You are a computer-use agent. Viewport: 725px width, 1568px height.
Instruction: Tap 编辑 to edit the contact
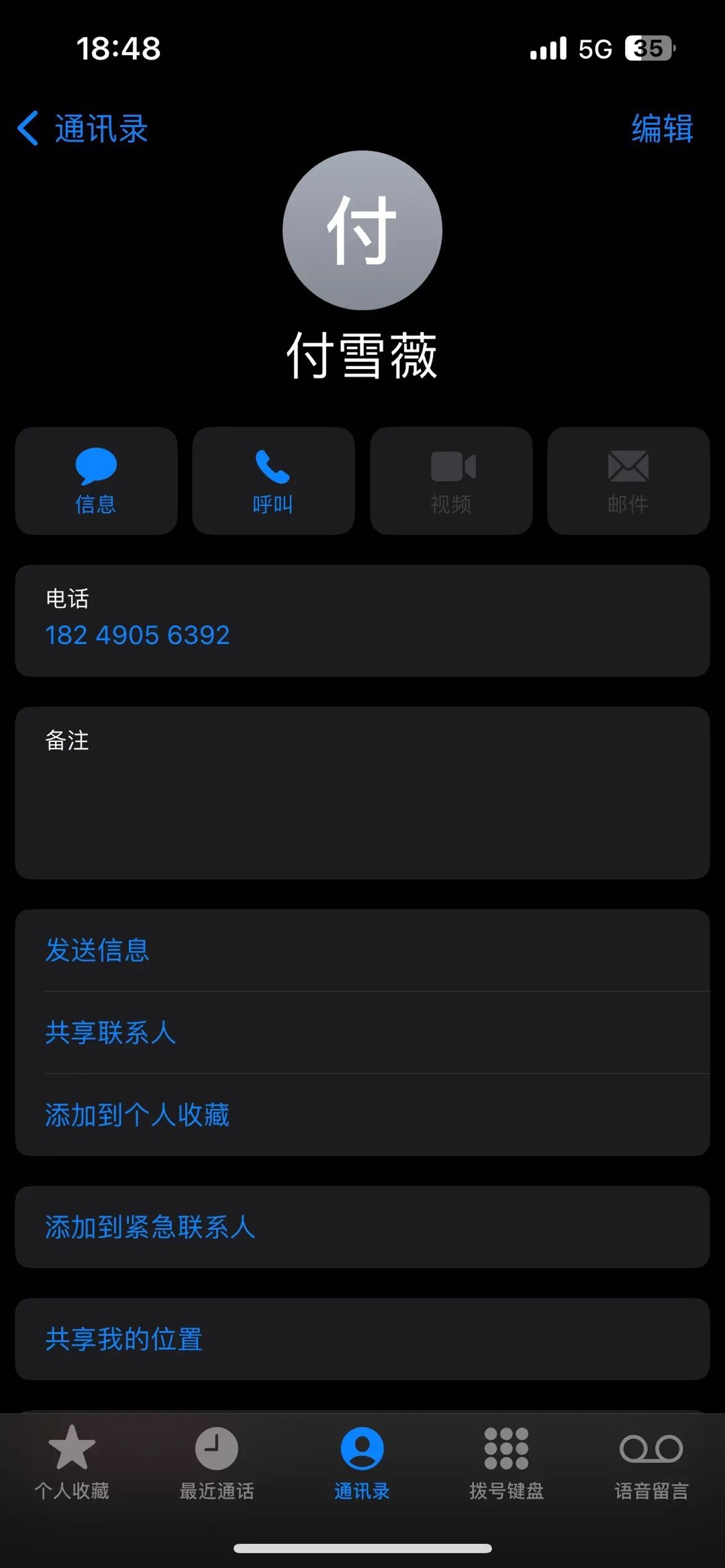(662, 128)
